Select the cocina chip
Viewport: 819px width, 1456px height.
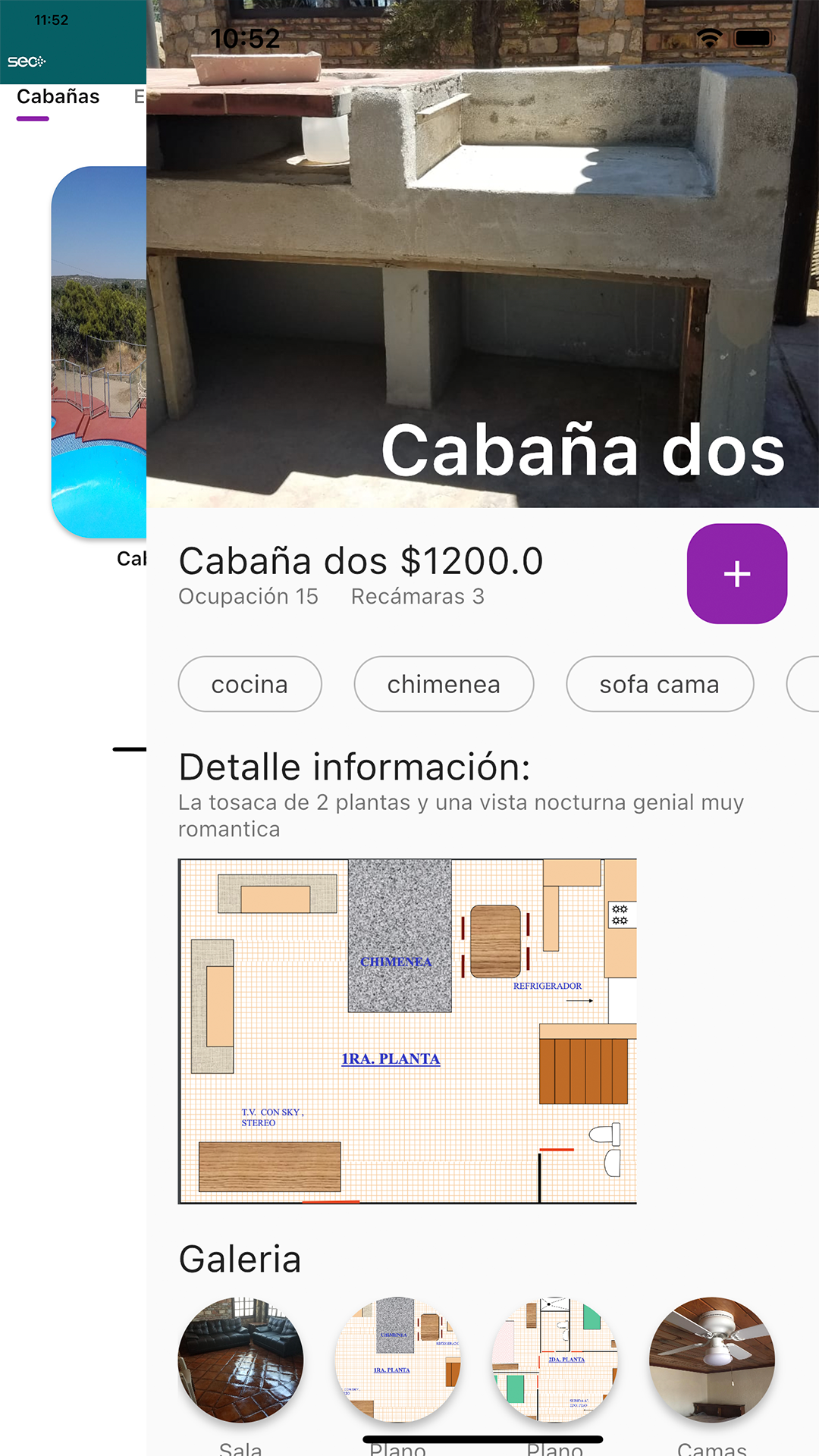click(x=249, y=684)
